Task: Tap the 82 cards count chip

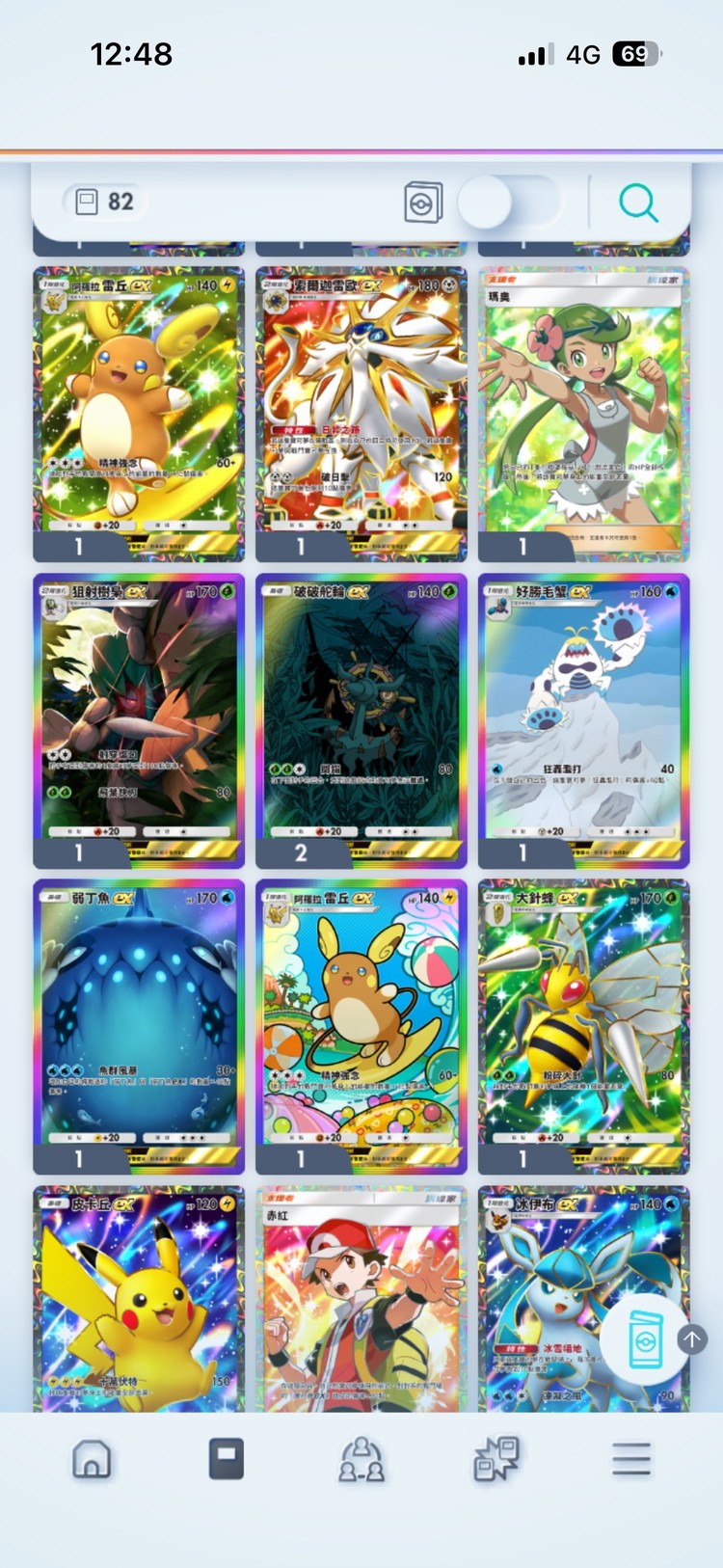Action: [x=105, y=202]
